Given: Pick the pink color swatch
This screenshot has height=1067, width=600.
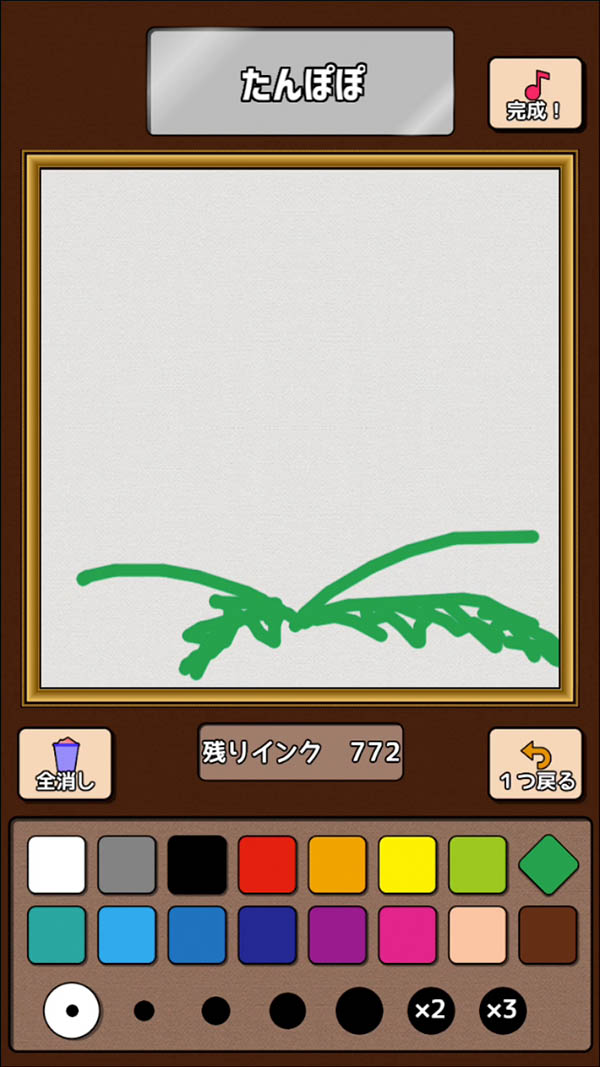Looking at the screenshot, I should (407, 935).
